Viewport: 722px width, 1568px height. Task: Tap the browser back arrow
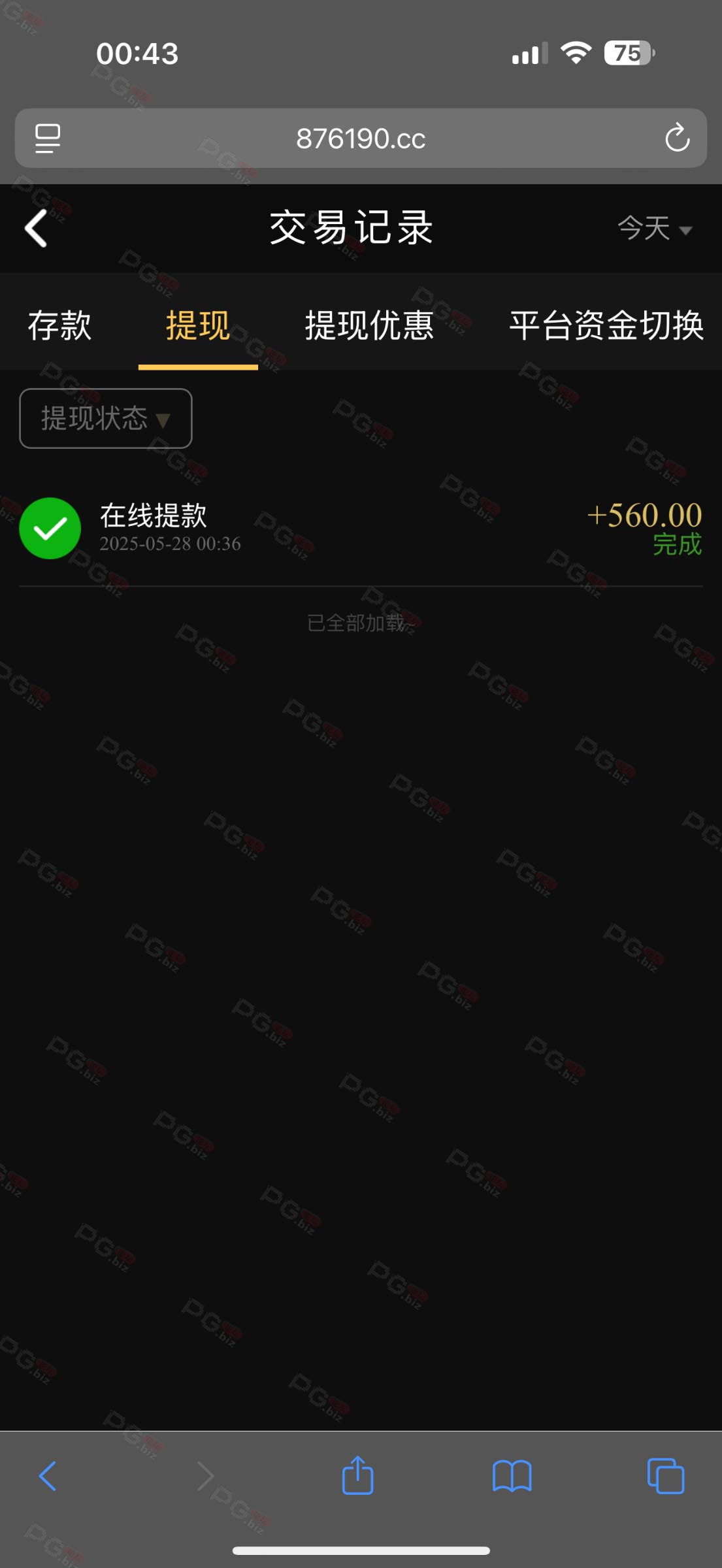(48, 1477)
